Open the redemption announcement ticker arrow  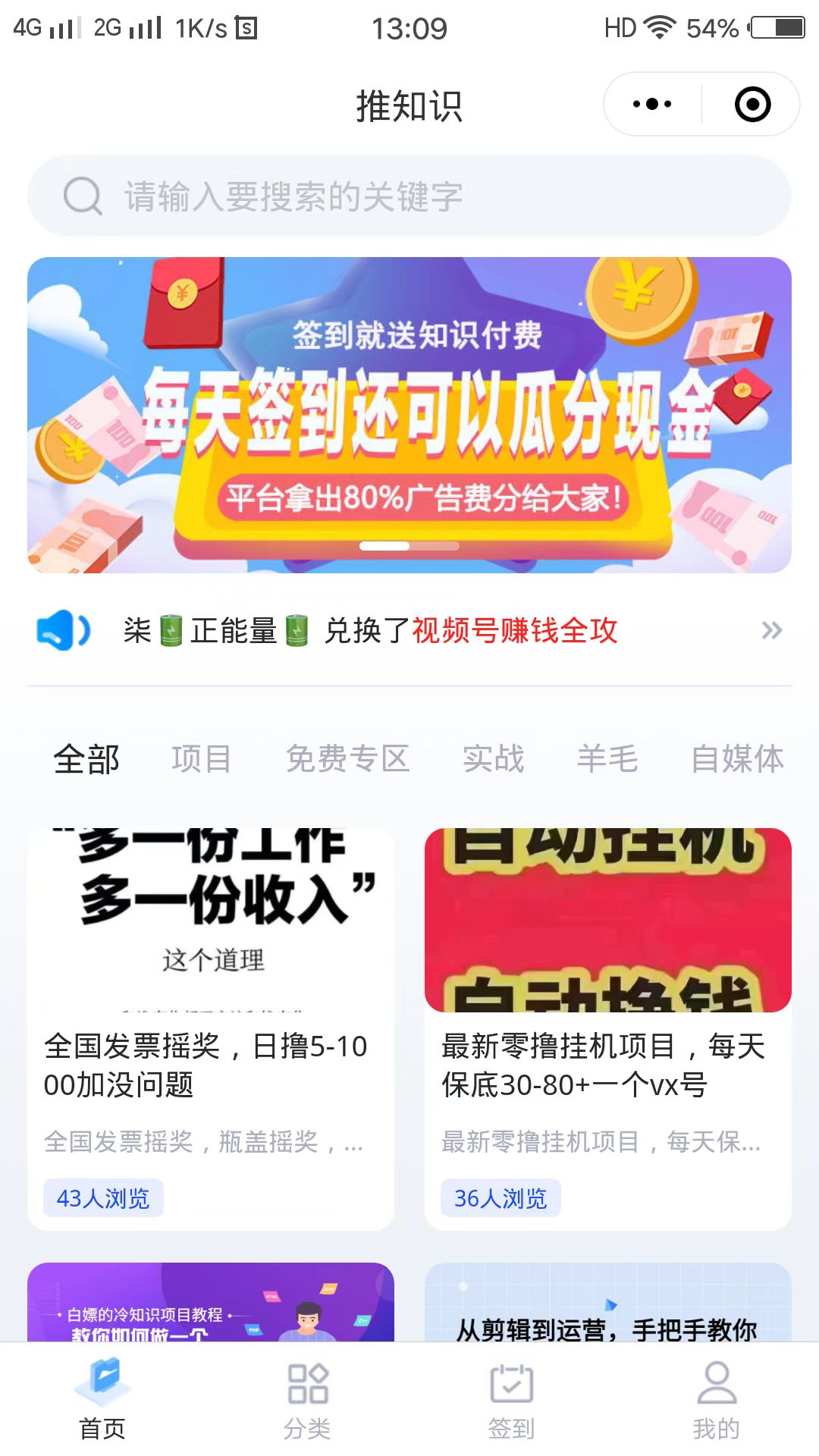pyautogui.click(x=771, y=630)
